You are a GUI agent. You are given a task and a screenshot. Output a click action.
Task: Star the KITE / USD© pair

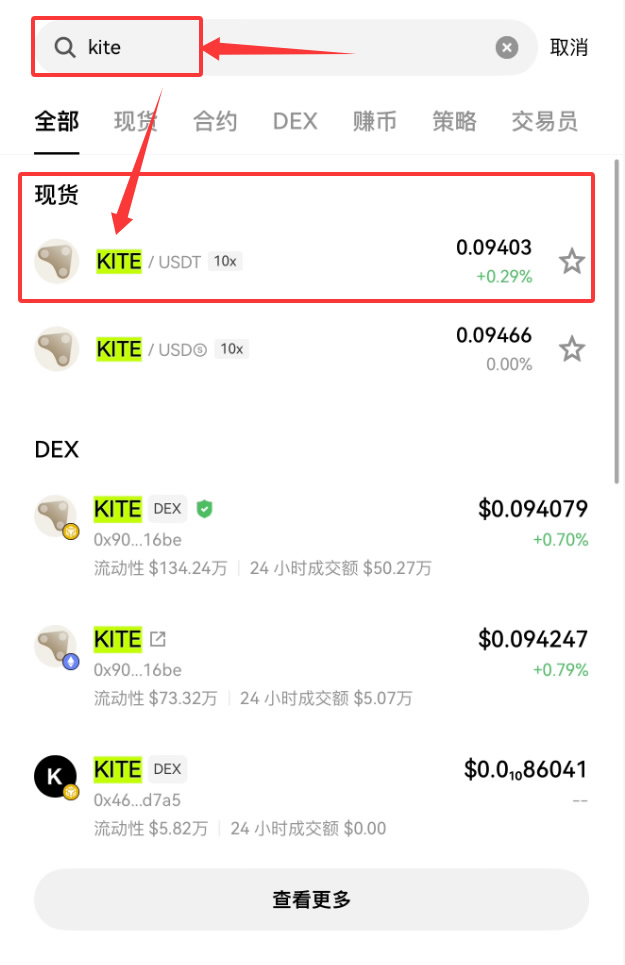coord(571,349)
